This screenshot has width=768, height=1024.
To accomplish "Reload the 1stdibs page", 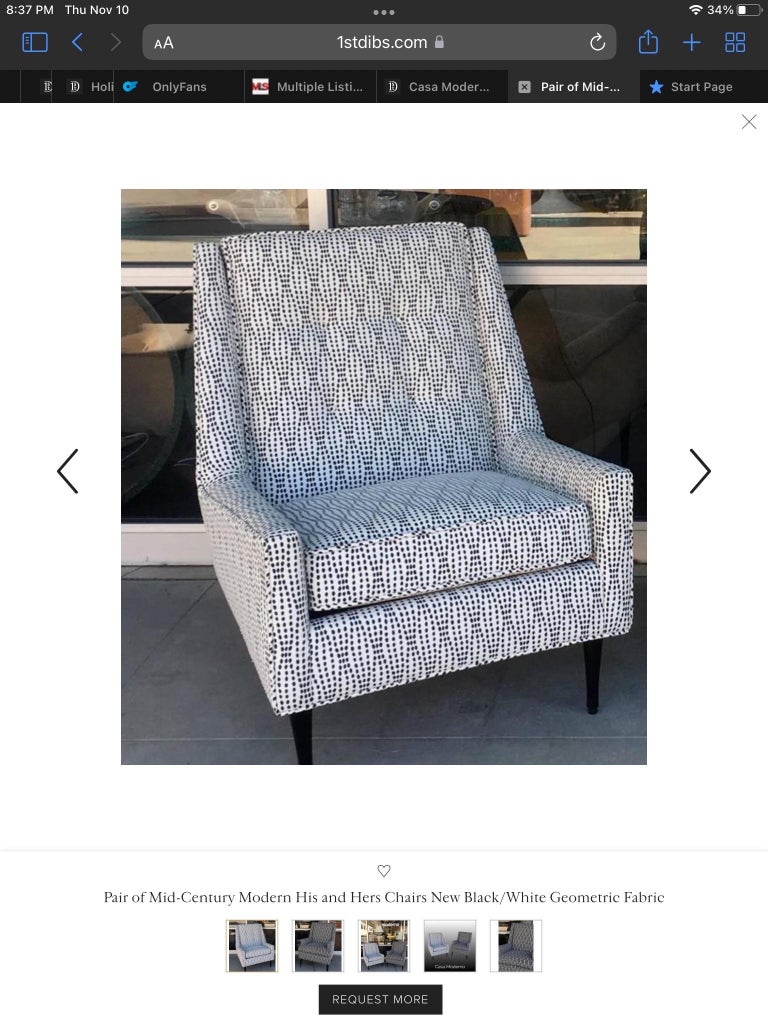I will coord(597,42).
